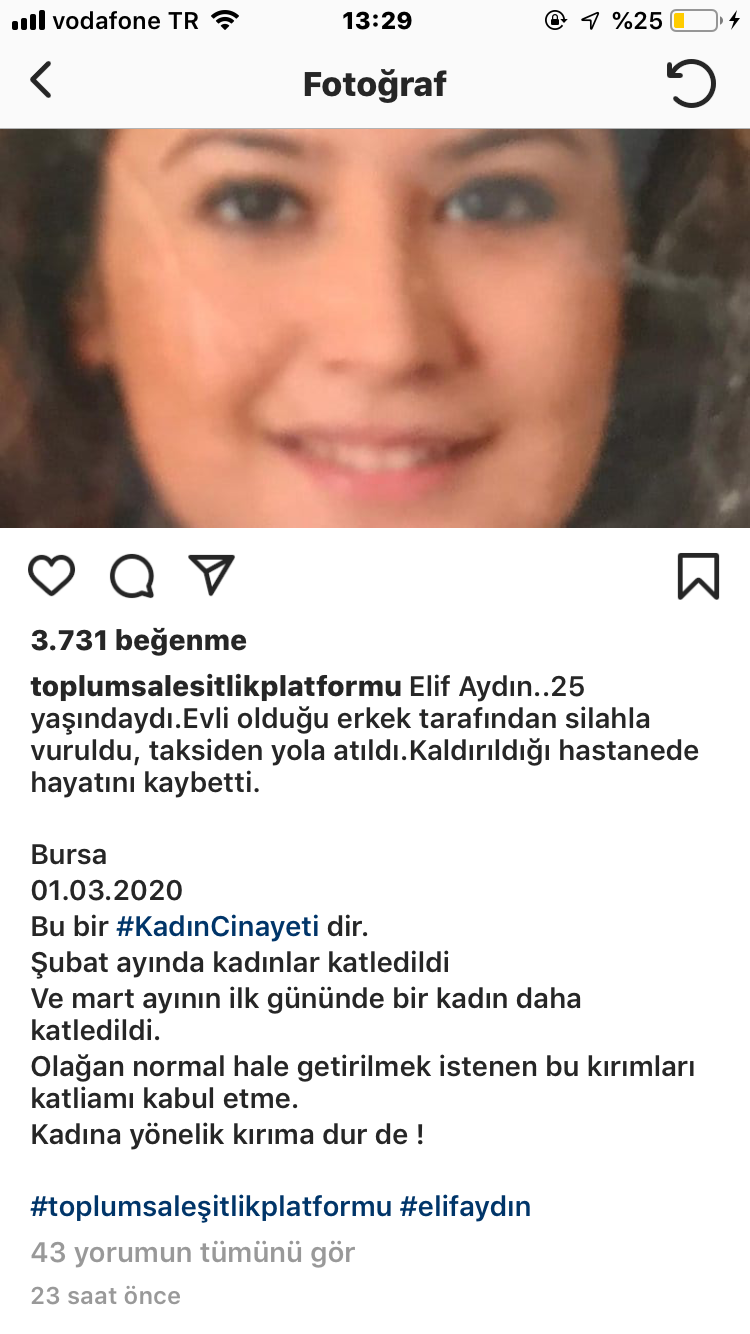Refresh the post with the reload icon
This screenshot has width=750, height=1334.
(691, 83)
